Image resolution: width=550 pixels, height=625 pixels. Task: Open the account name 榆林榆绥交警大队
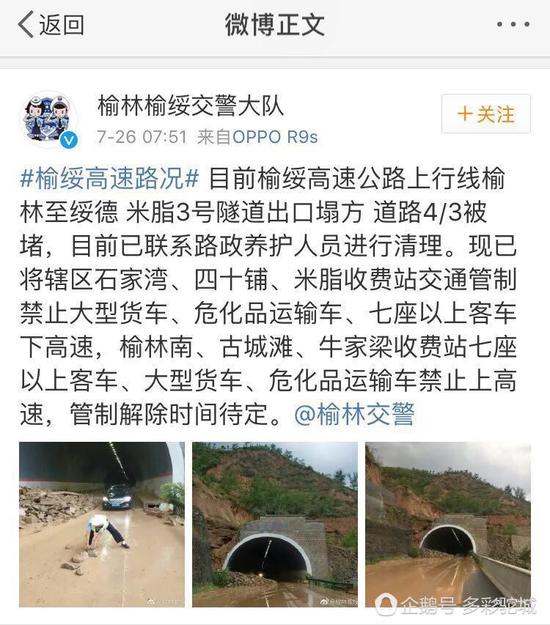(191, 106)
